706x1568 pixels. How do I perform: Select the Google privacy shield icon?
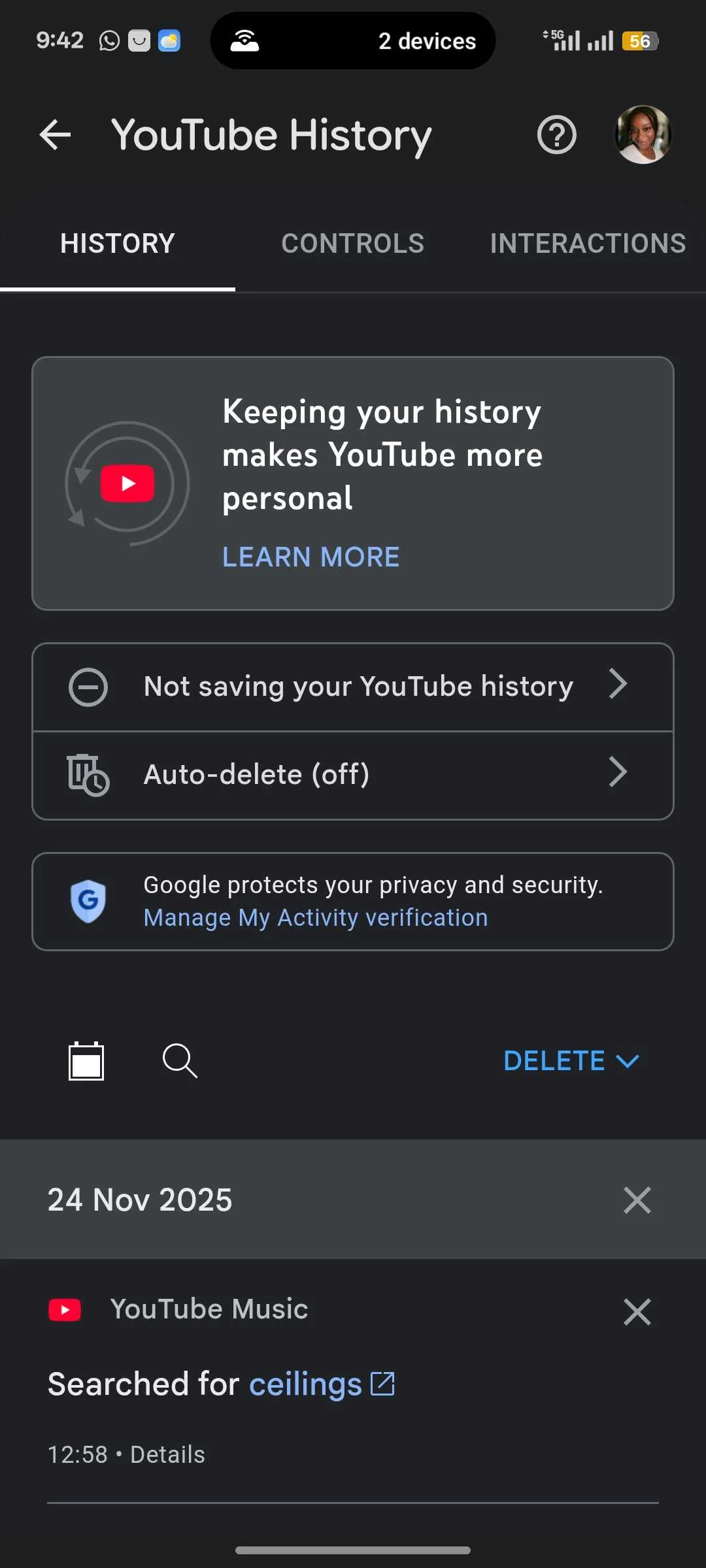(88, 900)
